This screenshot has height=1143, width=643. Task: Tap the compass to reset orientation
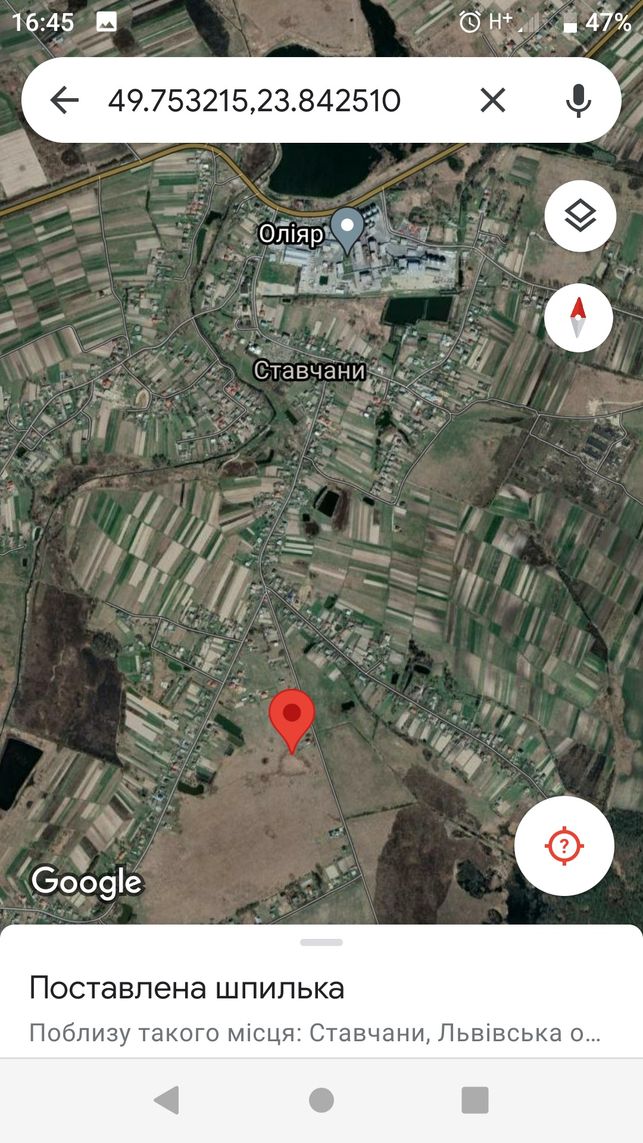click(578, 318)
